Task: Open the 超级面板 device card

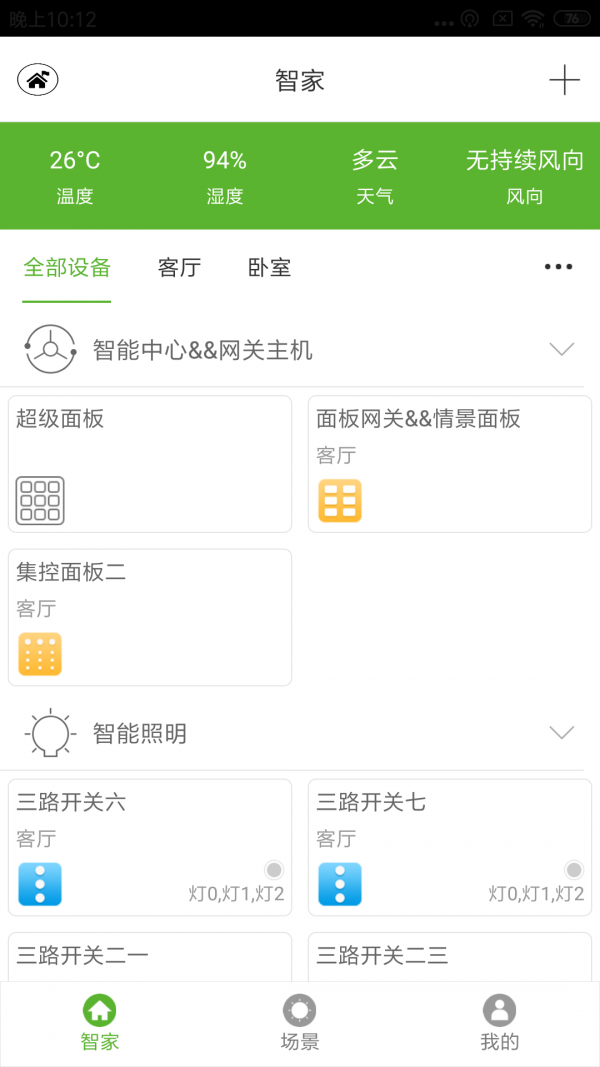Action: 150,464
